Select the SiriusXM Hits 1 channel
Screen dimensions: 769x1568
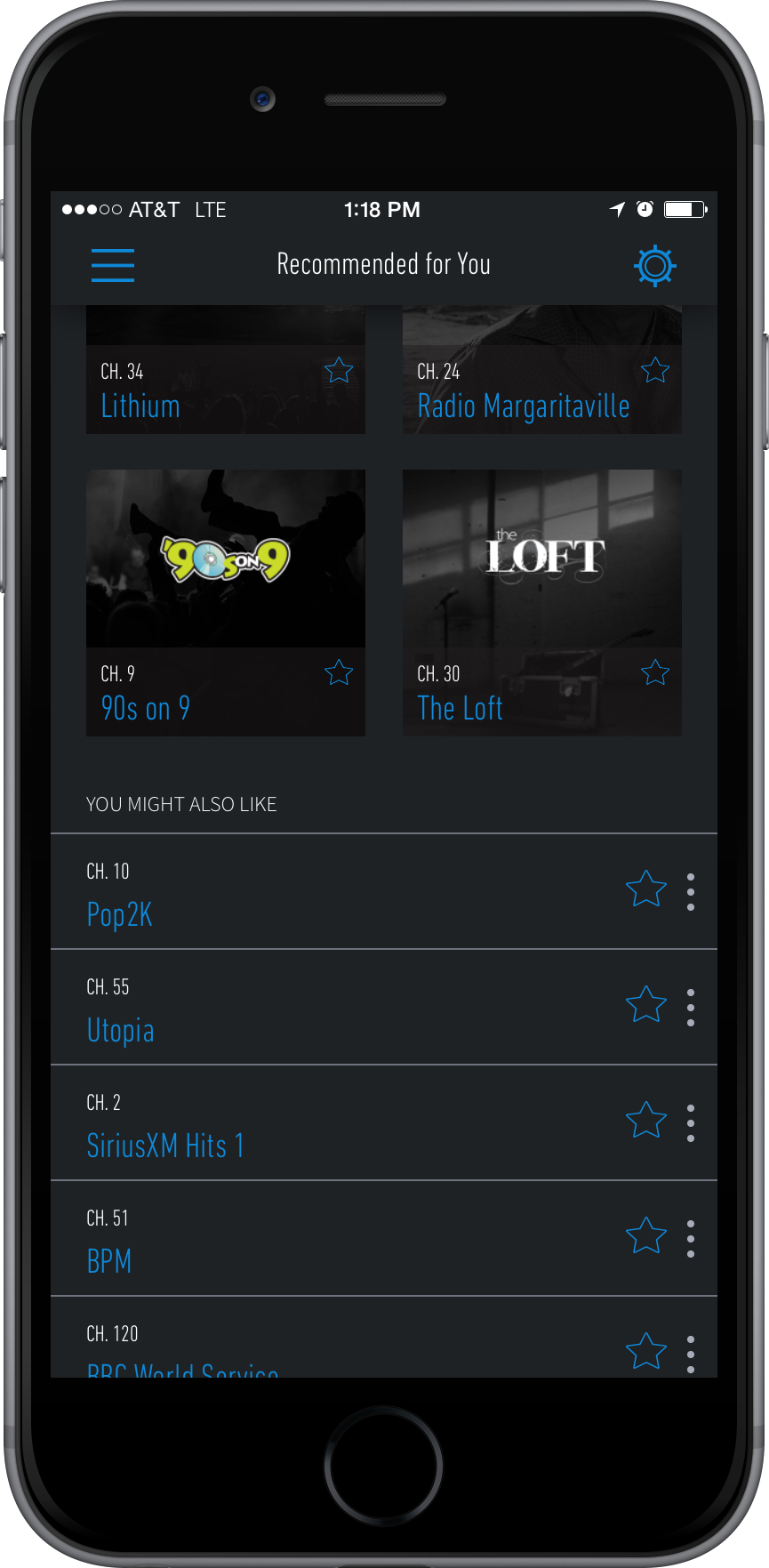(x=384, y=1123)
